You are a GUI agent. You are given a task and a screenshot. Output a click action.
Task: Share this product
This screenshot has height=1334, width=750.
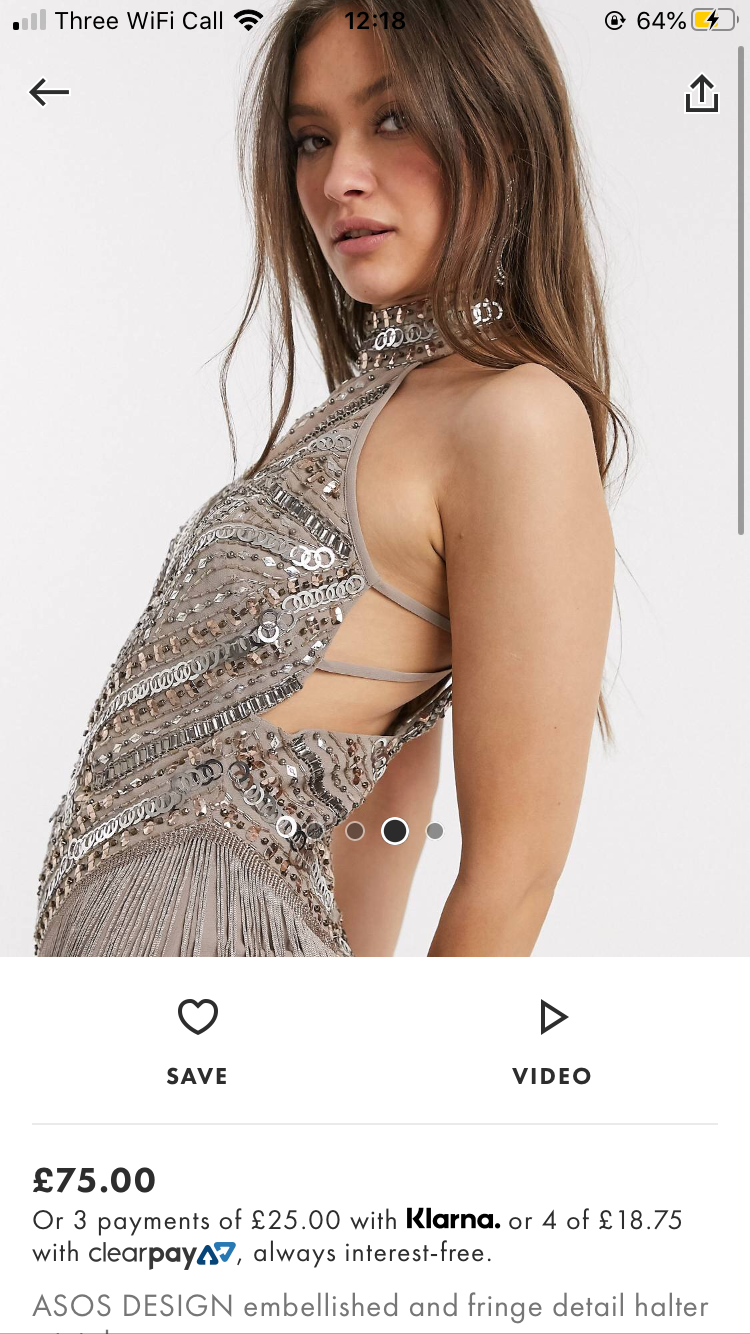(701, 94)
